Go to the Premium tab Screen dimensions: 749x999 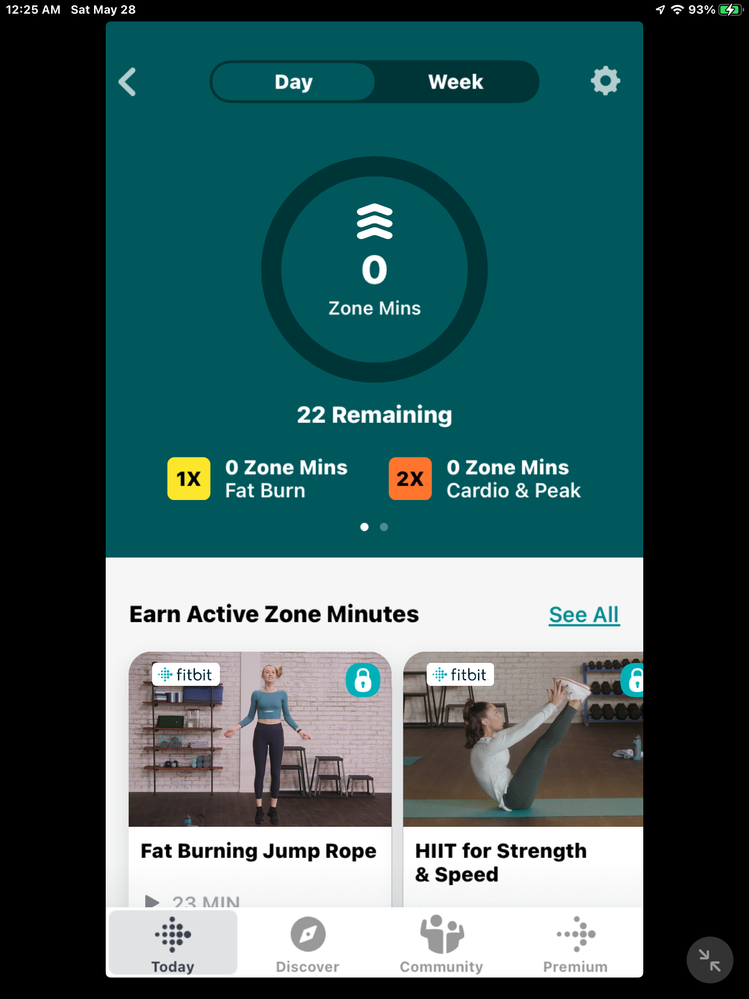pos(575,945)
